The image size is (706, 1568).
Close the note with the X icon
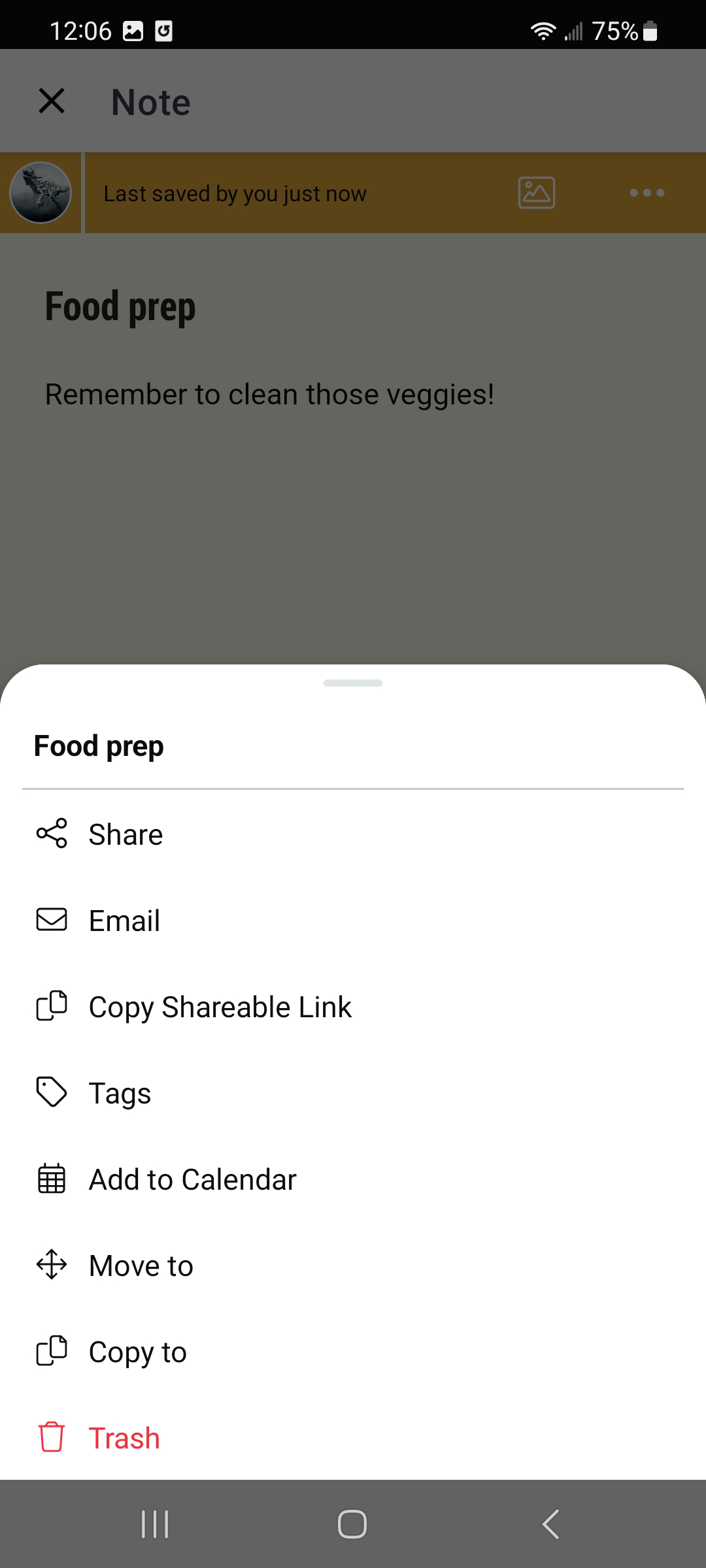click(x=52, y=101)
